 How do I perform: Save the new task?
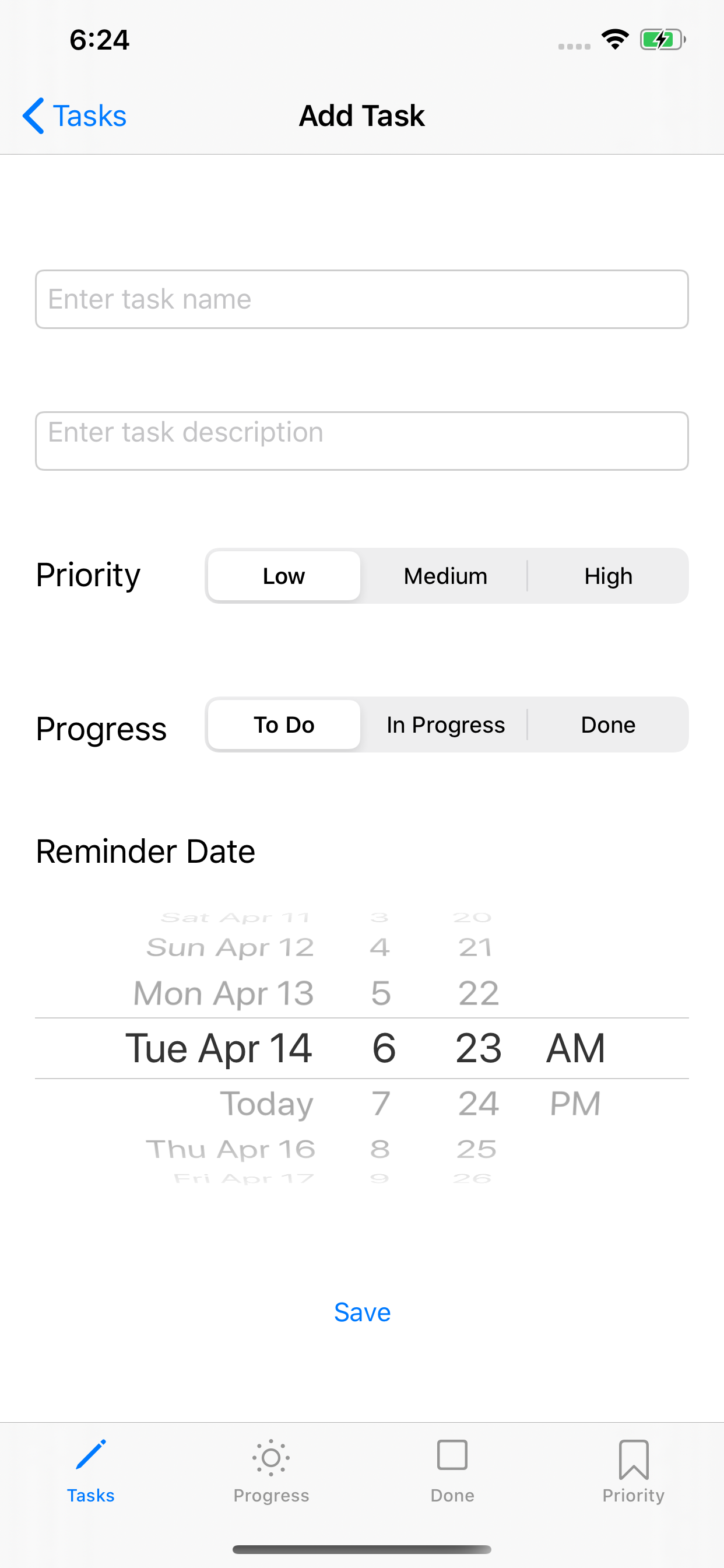362,1312
